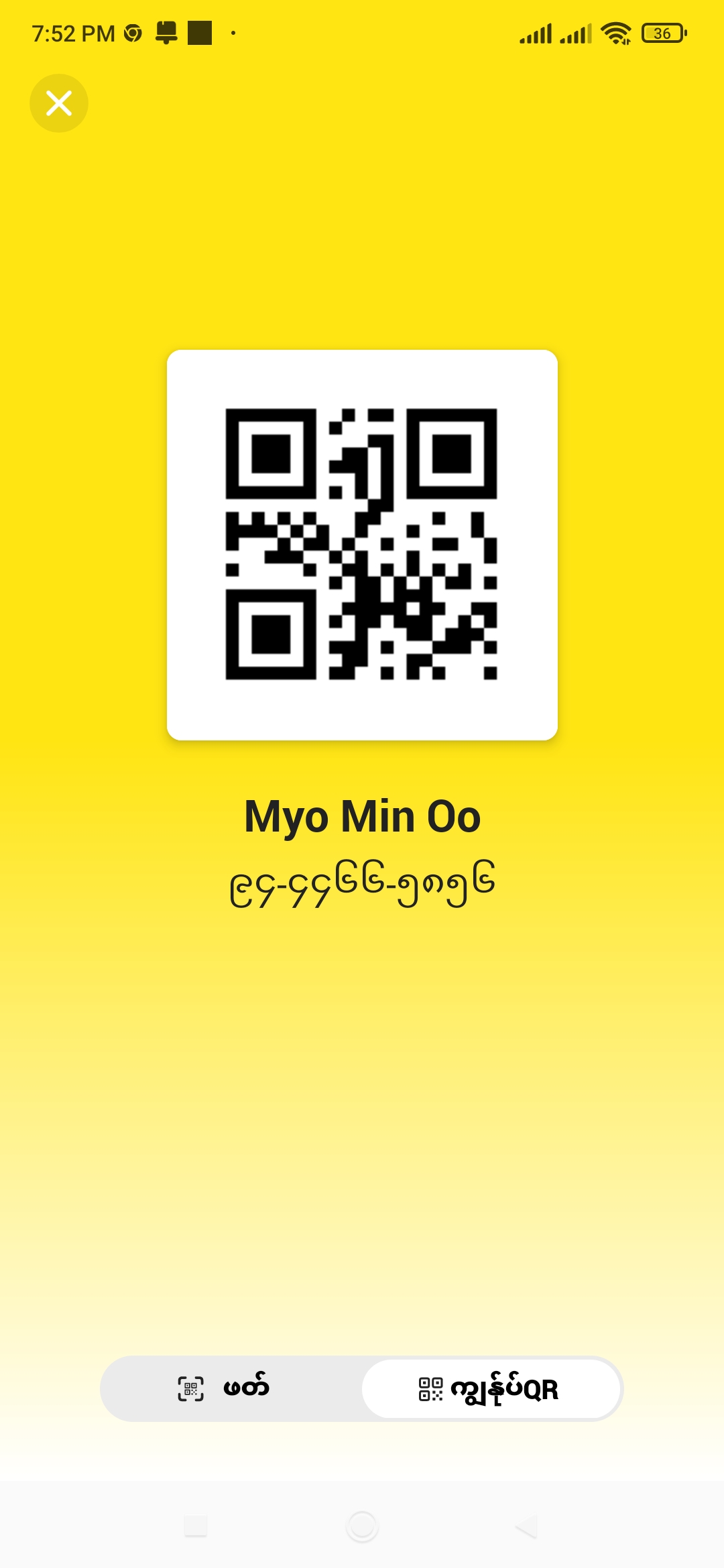The width and height of the screenshot is (724, 1568).
Task: Go back with the system back button
Action: point(527,1526)
